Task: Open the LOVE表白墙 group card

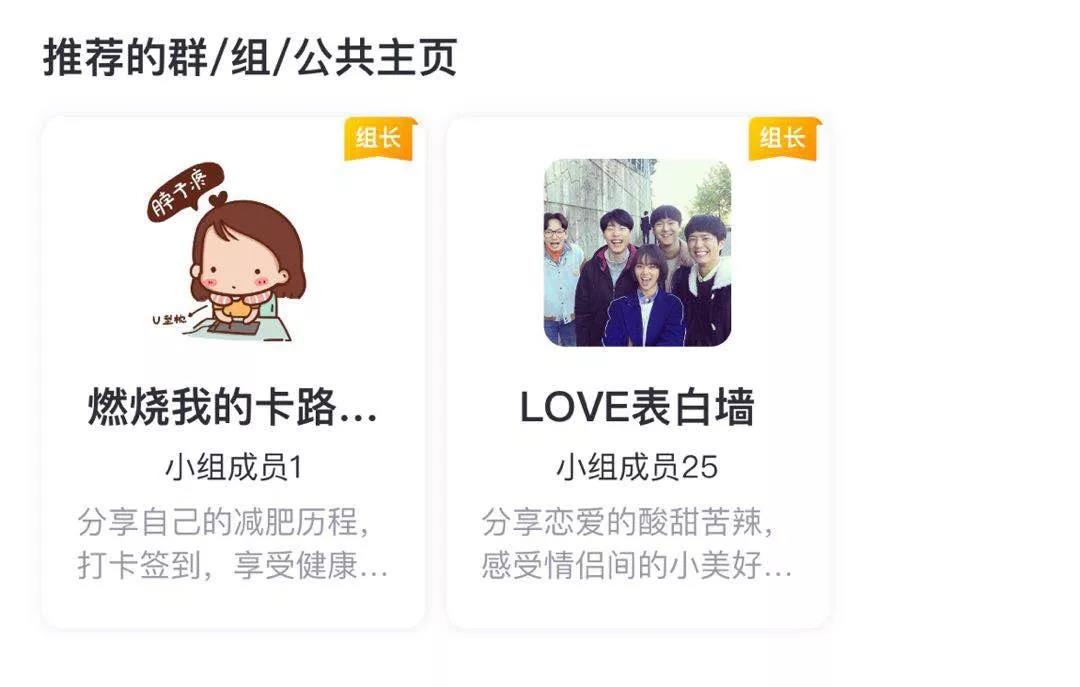Action: [x=637, y=408]
